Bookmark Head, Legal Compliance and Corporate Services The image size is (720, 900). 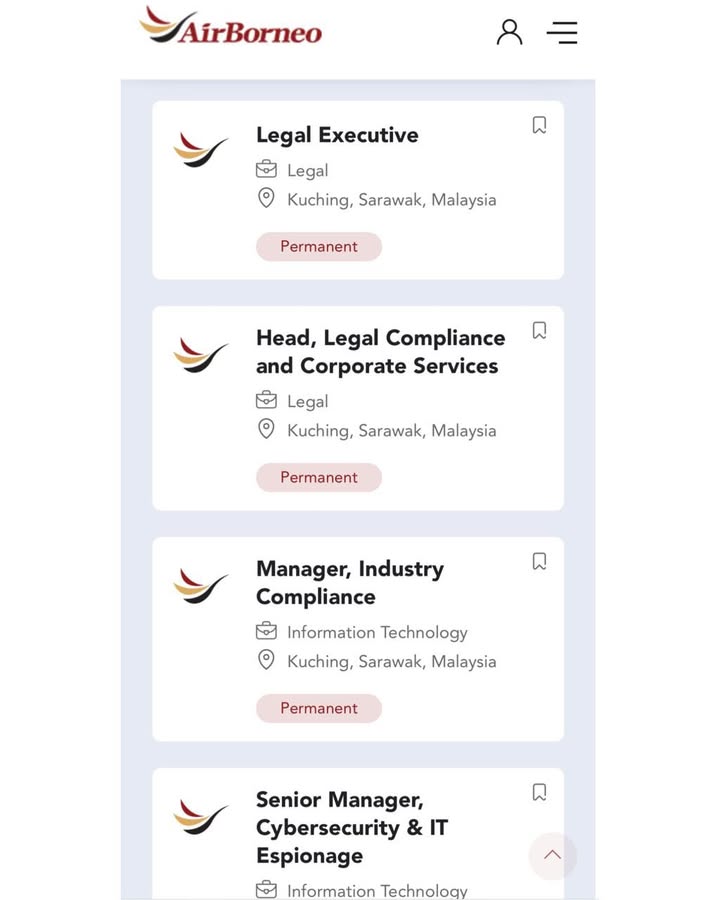539,330
